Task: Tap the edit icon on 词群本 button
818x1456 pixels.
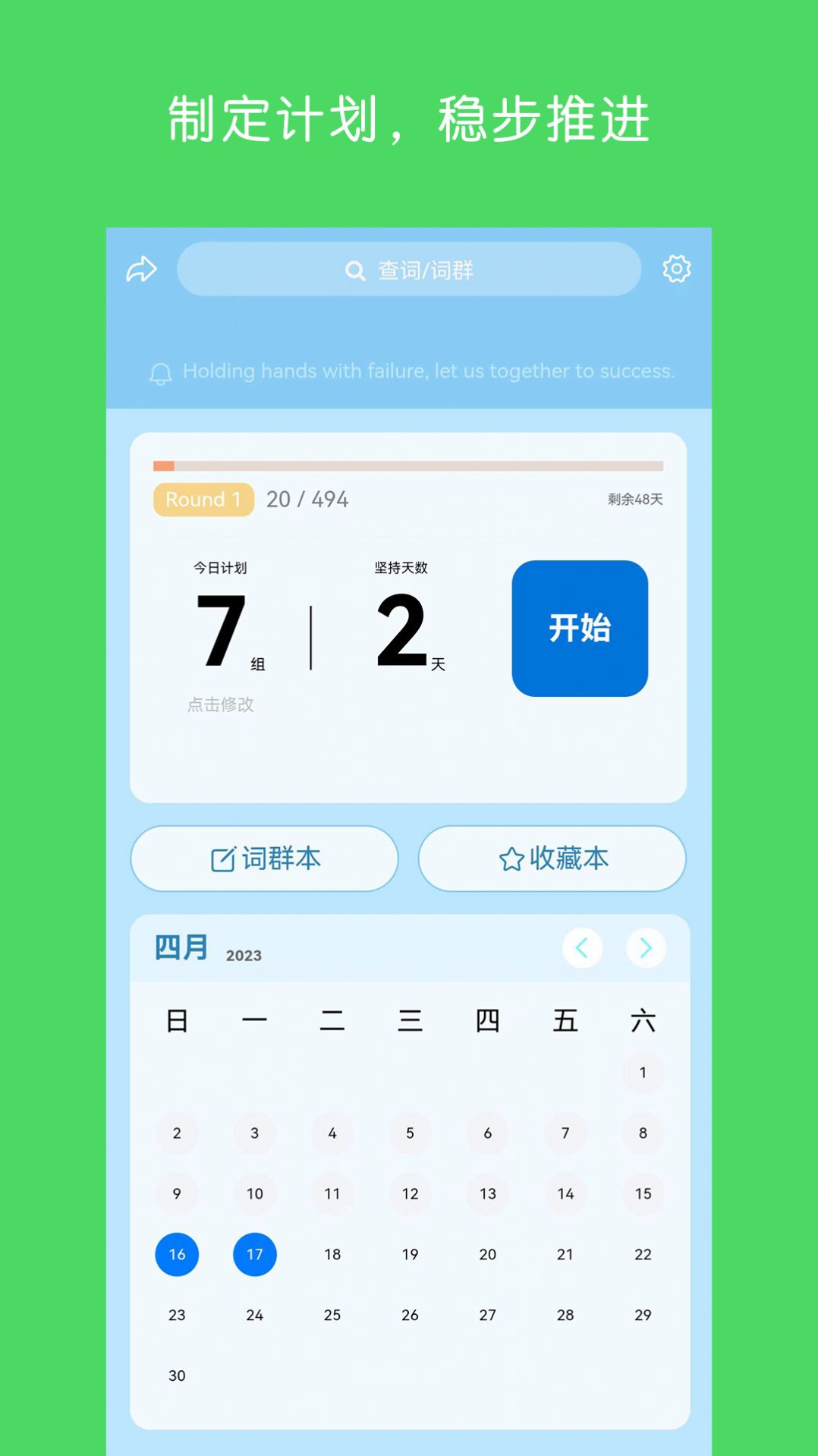Action: (222, 859)
